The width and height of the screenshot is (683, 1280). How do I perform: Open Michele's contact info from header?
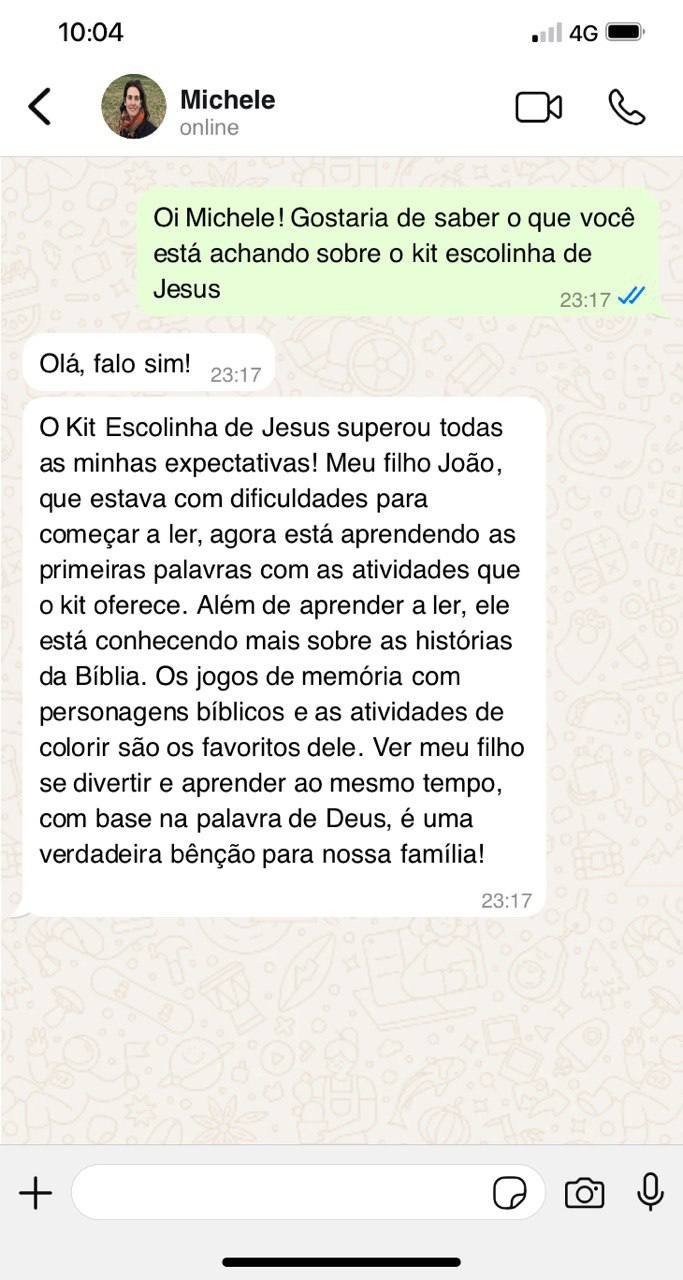tap(227, 101)
